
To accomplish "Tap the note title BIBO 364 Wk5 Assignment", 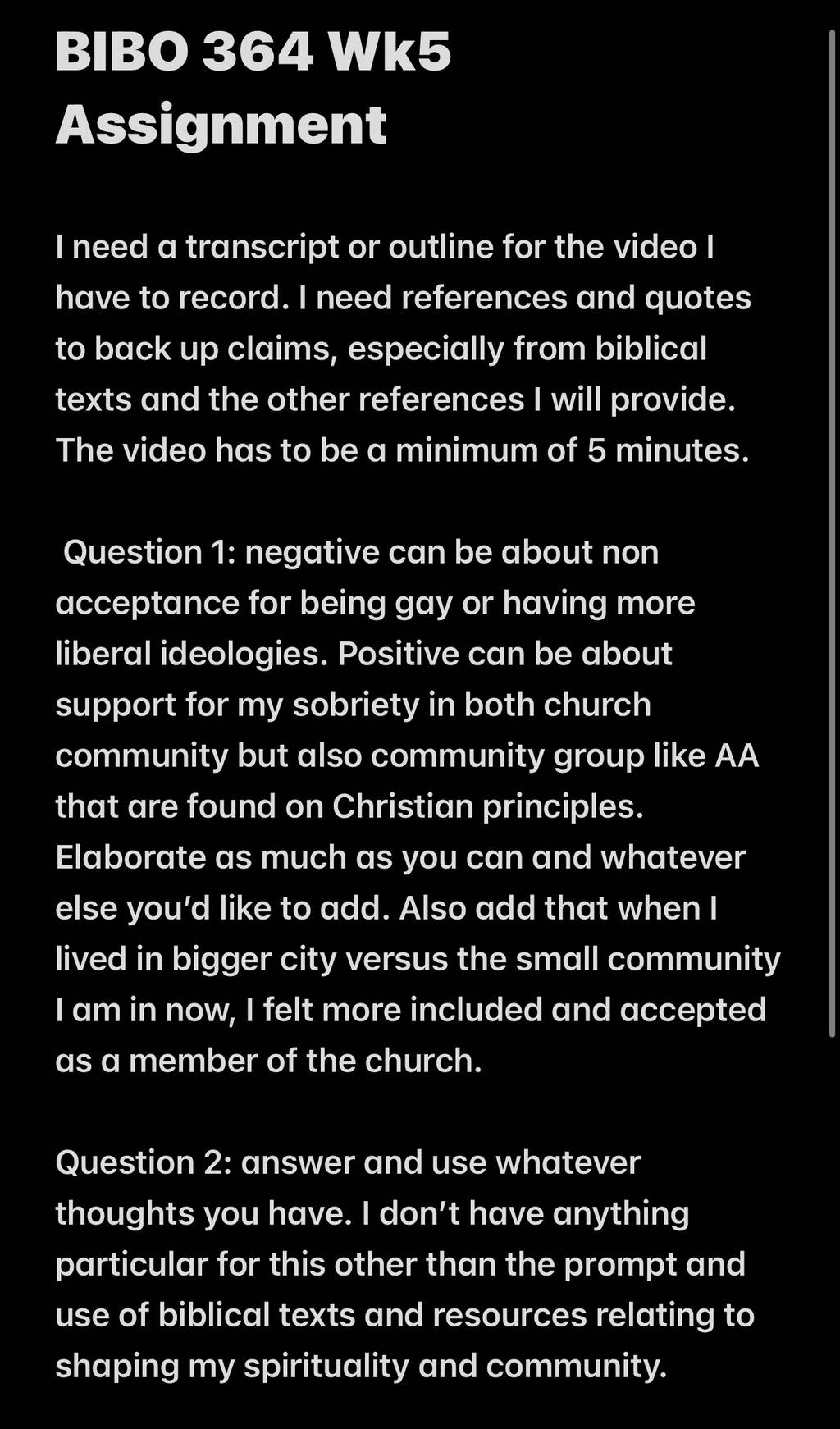I will 253,88.
